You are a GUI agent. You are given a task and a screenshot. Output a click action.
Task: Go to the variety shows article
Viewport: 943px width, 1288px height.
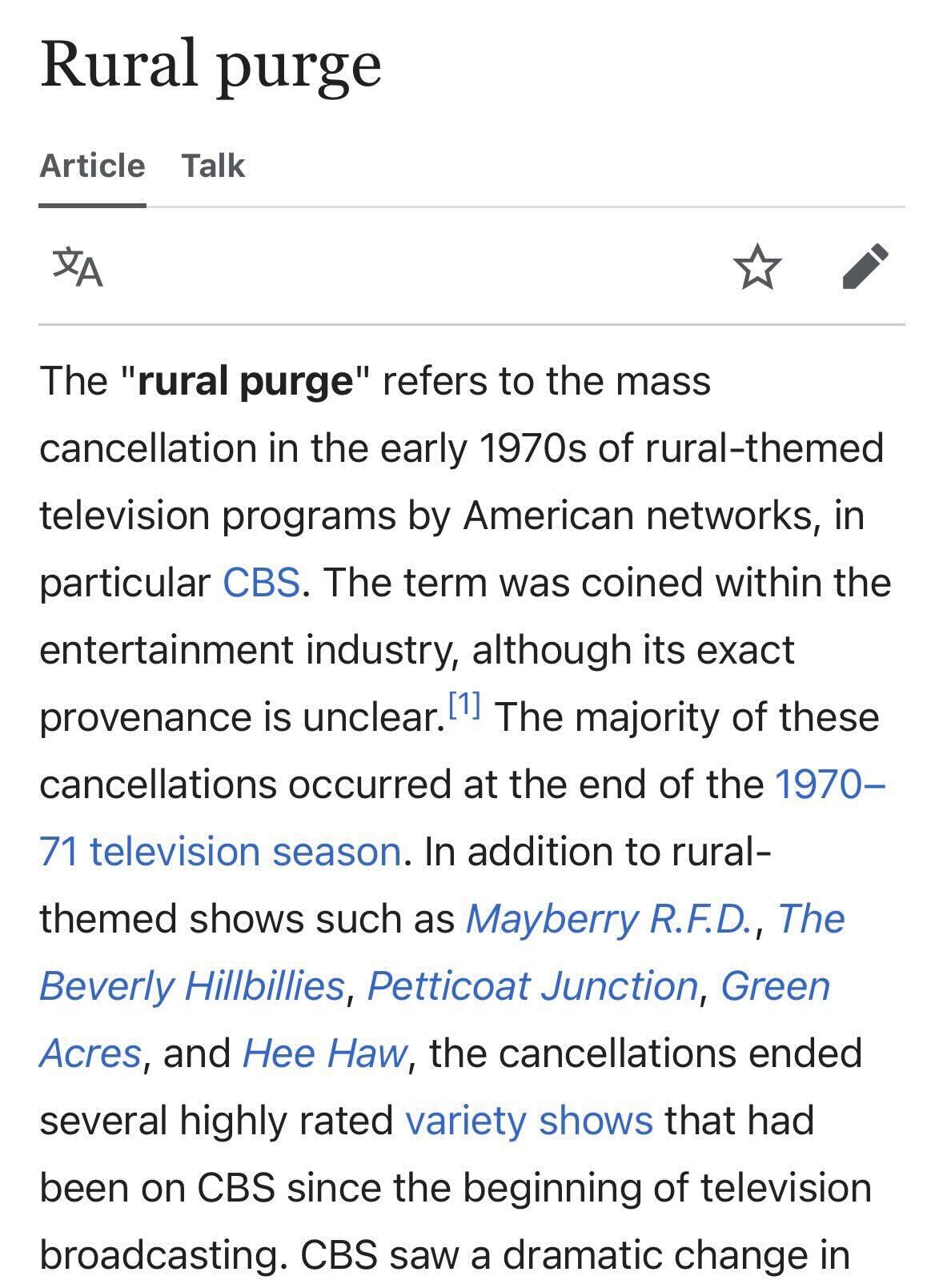[528, 1120]
